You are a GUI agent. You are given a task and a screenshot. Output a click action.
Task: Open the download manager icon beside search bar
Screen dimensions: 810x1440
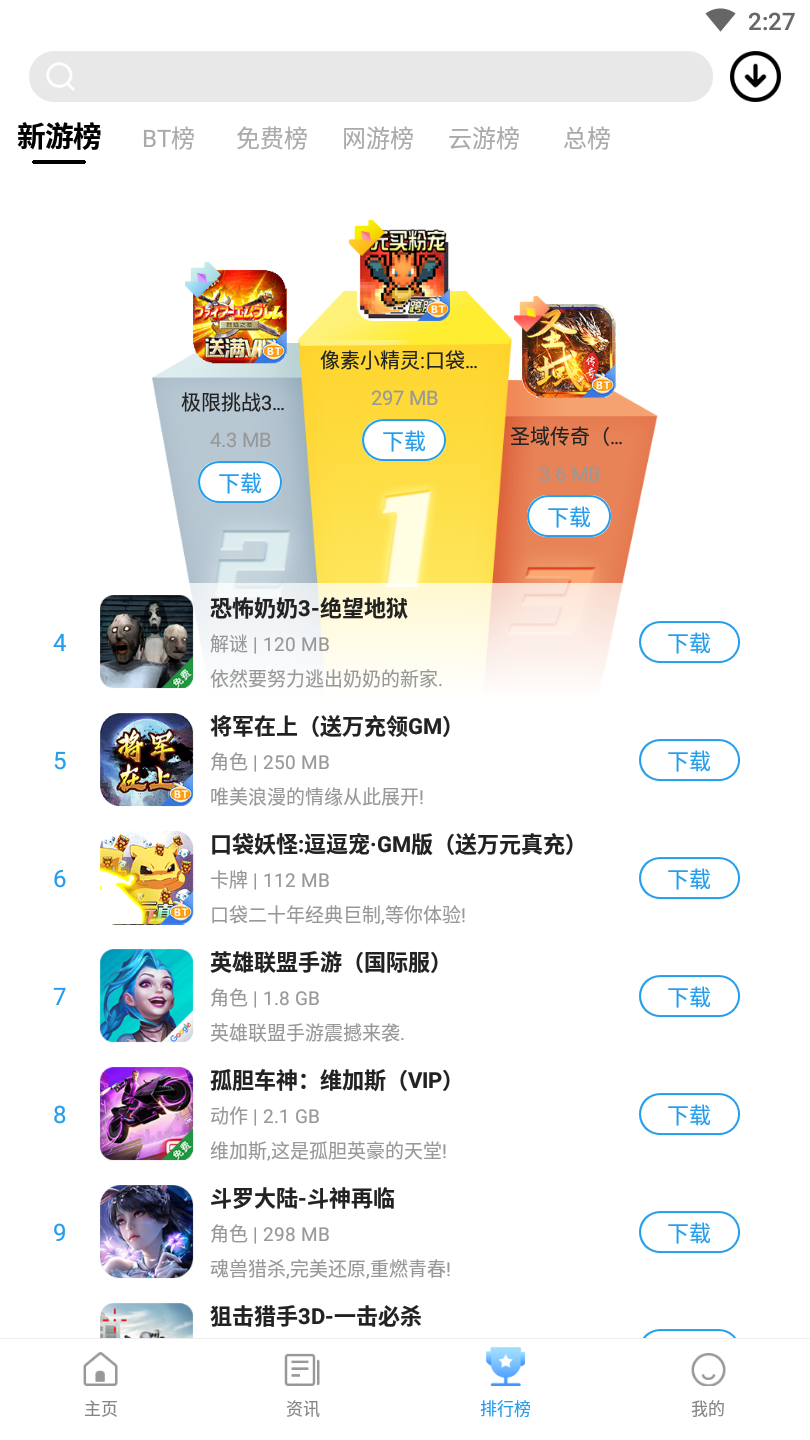[755, 77]
